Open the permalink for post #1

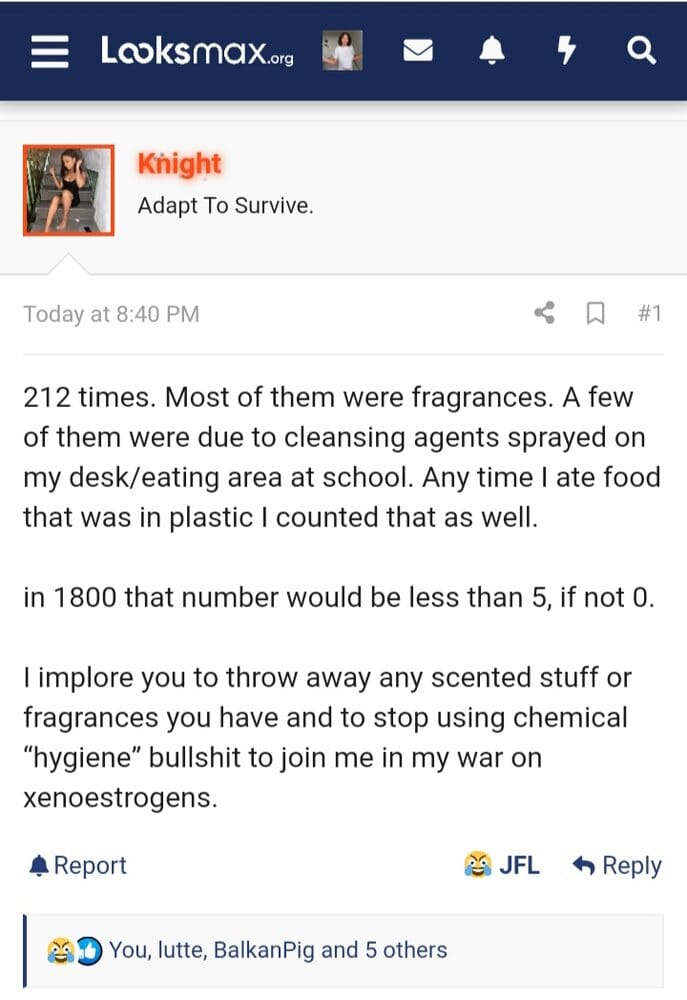(x=649, y=314)
